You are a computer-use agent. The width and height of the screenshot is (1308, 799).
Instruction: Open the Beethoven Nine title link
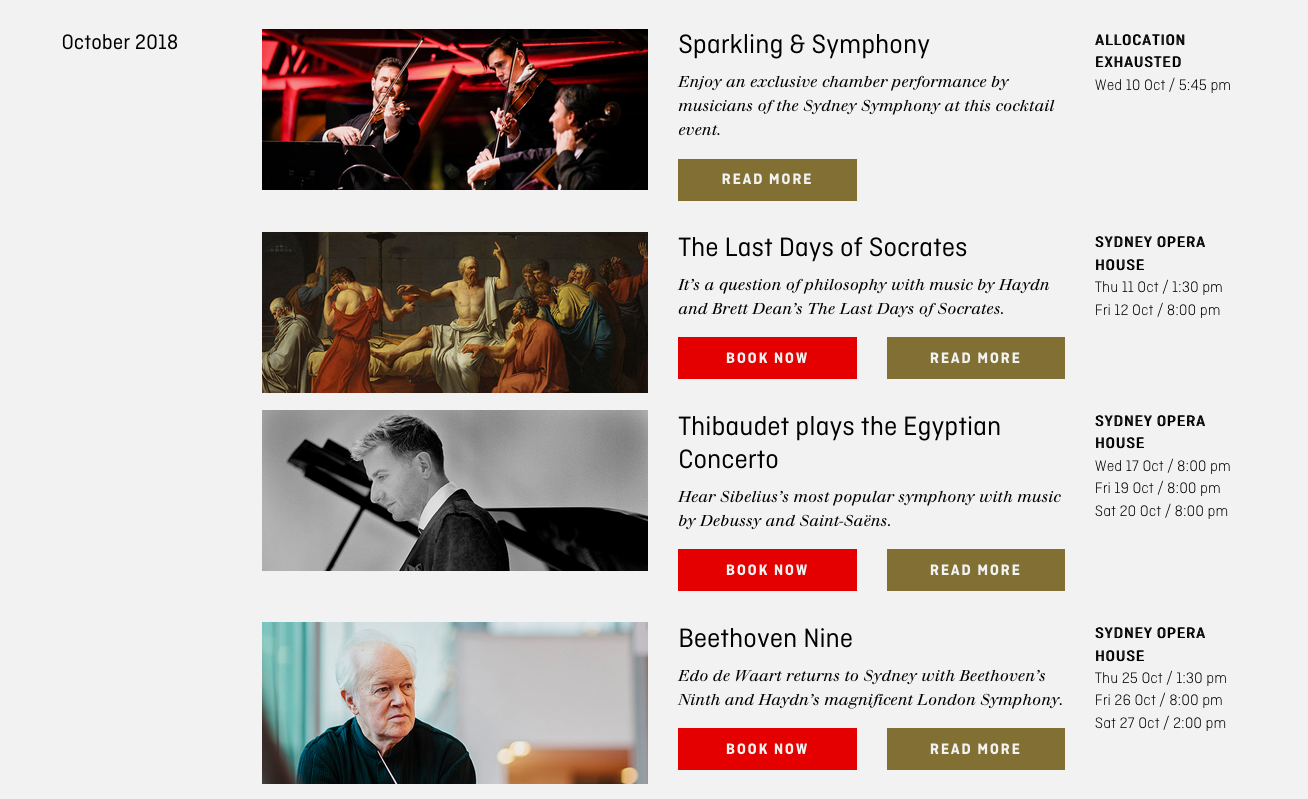coord(765,639)
